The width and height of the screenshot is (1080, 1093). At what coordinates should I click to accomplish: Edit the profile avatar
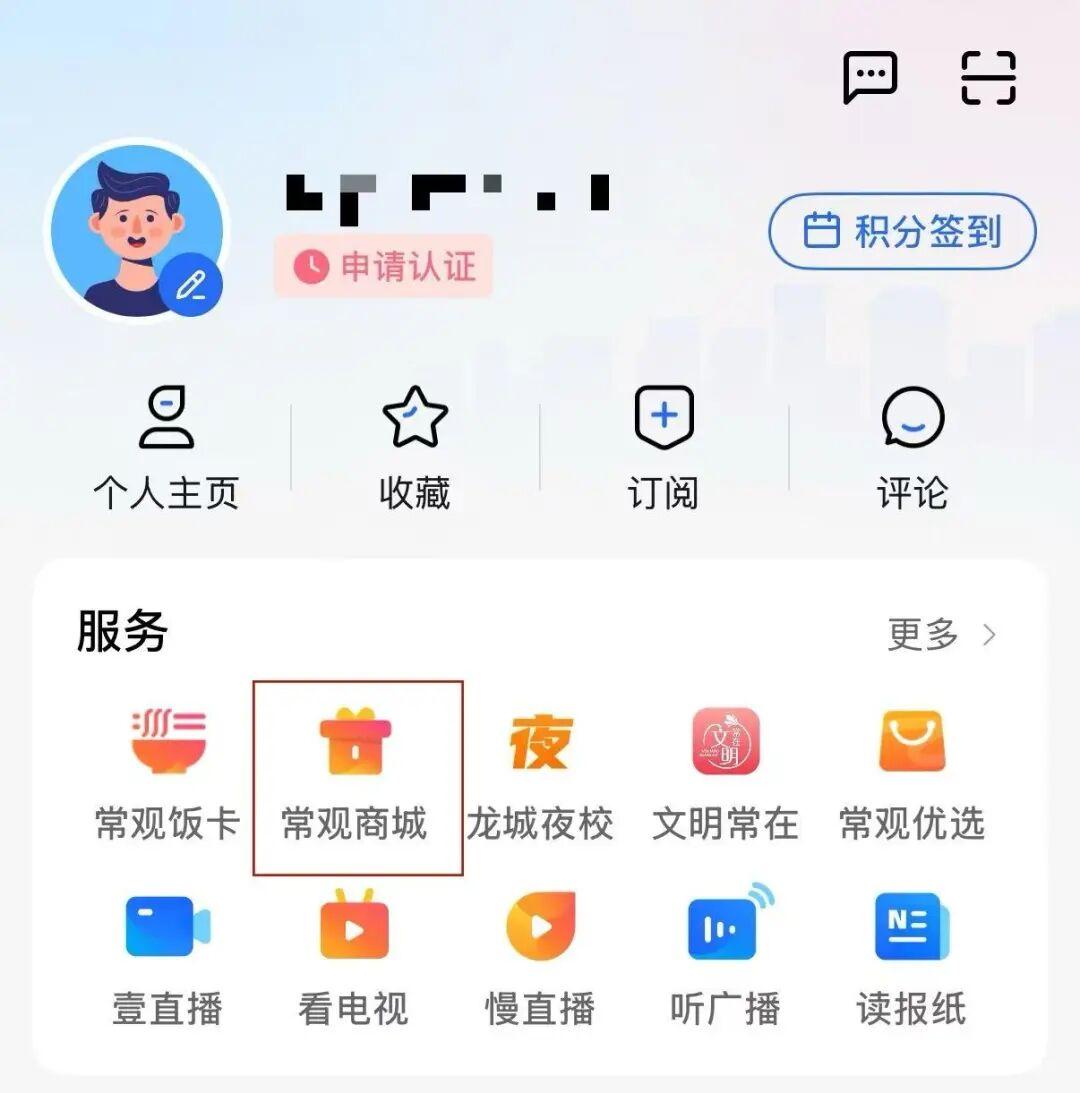click(190, 285)
